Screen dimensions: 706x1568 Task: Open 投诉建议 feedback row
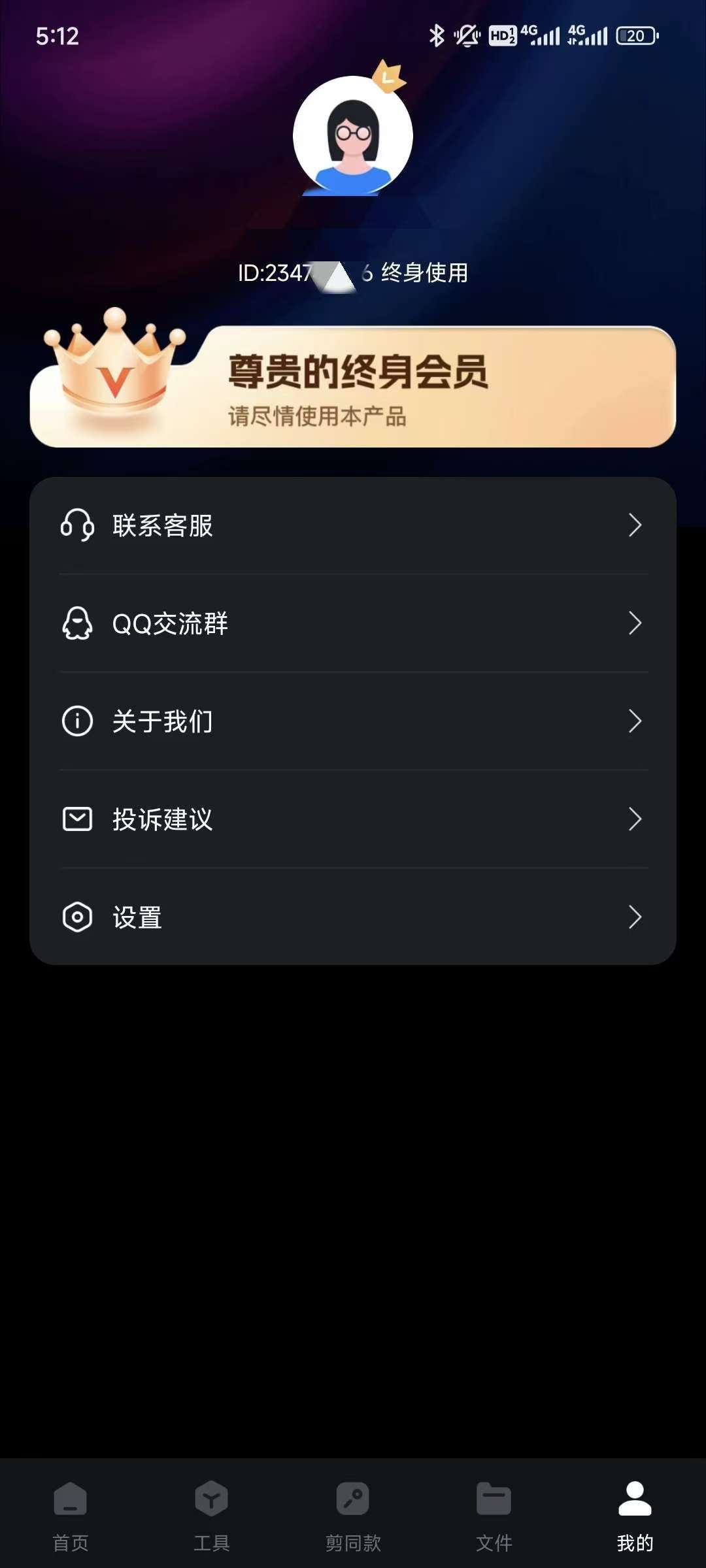tap(353, 819)
